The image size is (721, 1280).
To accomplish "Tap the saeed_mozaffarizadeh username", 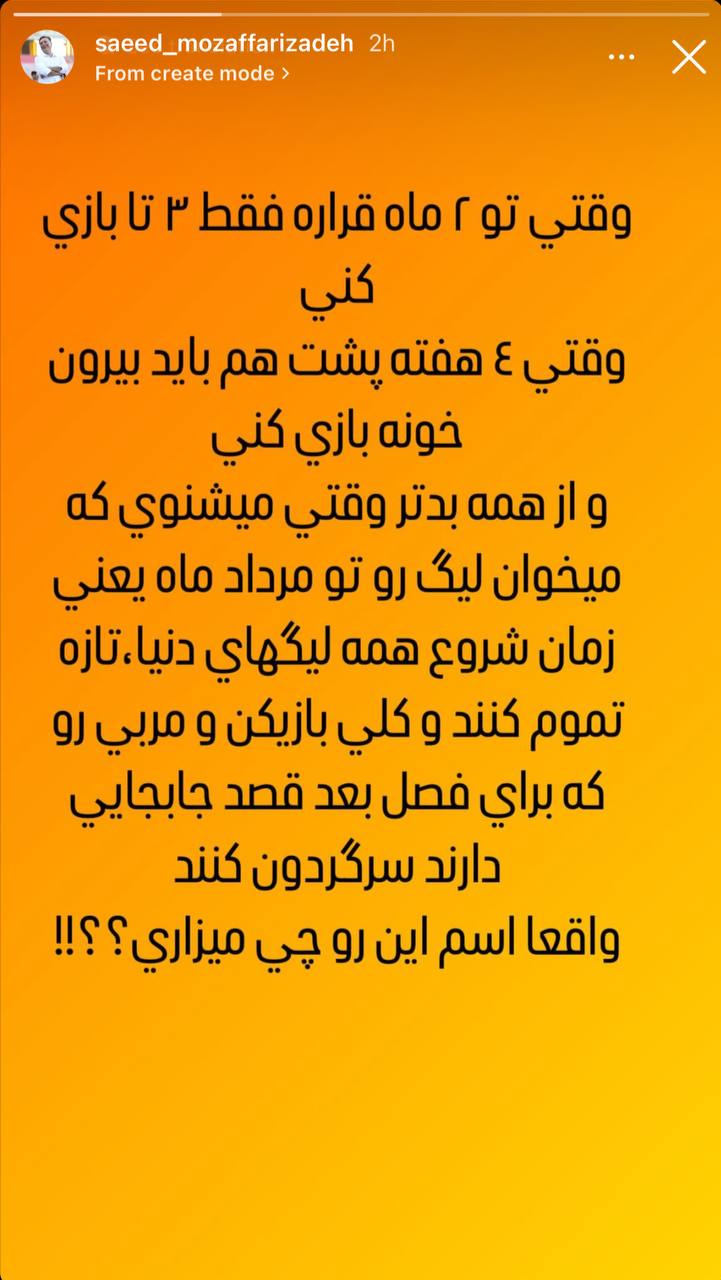I will coord(223,44).
